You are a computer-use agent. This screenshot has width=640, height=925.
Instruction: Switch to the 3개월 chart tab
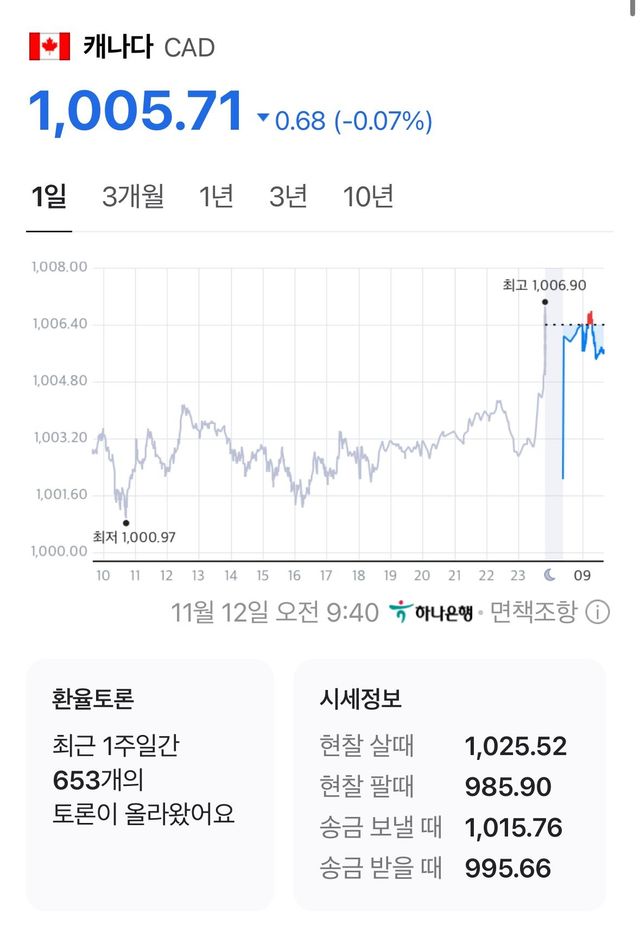point(133,196)
